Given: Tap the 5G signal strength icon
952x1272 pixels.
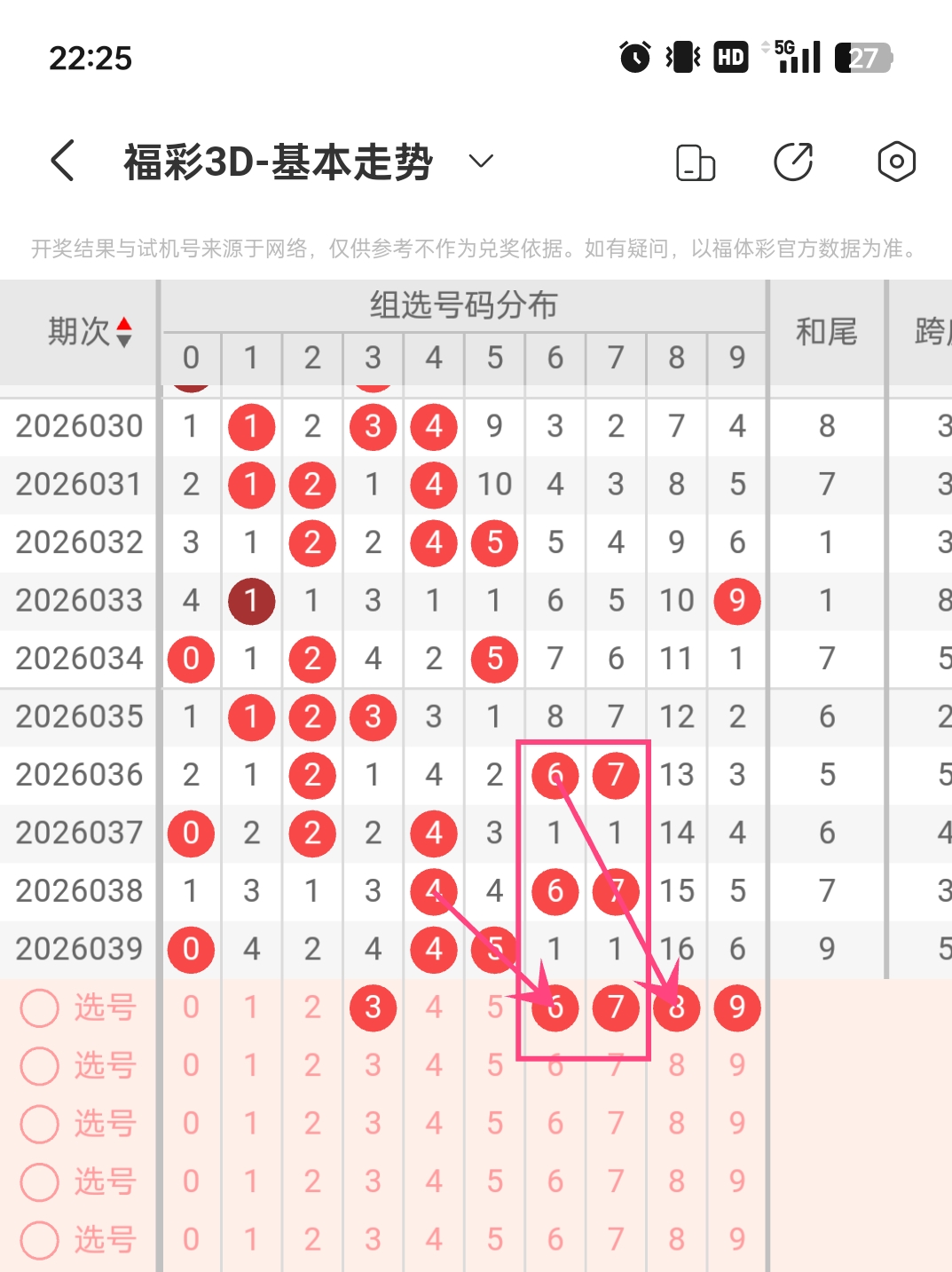Looking at the screenshot, I should click(796, 58).
